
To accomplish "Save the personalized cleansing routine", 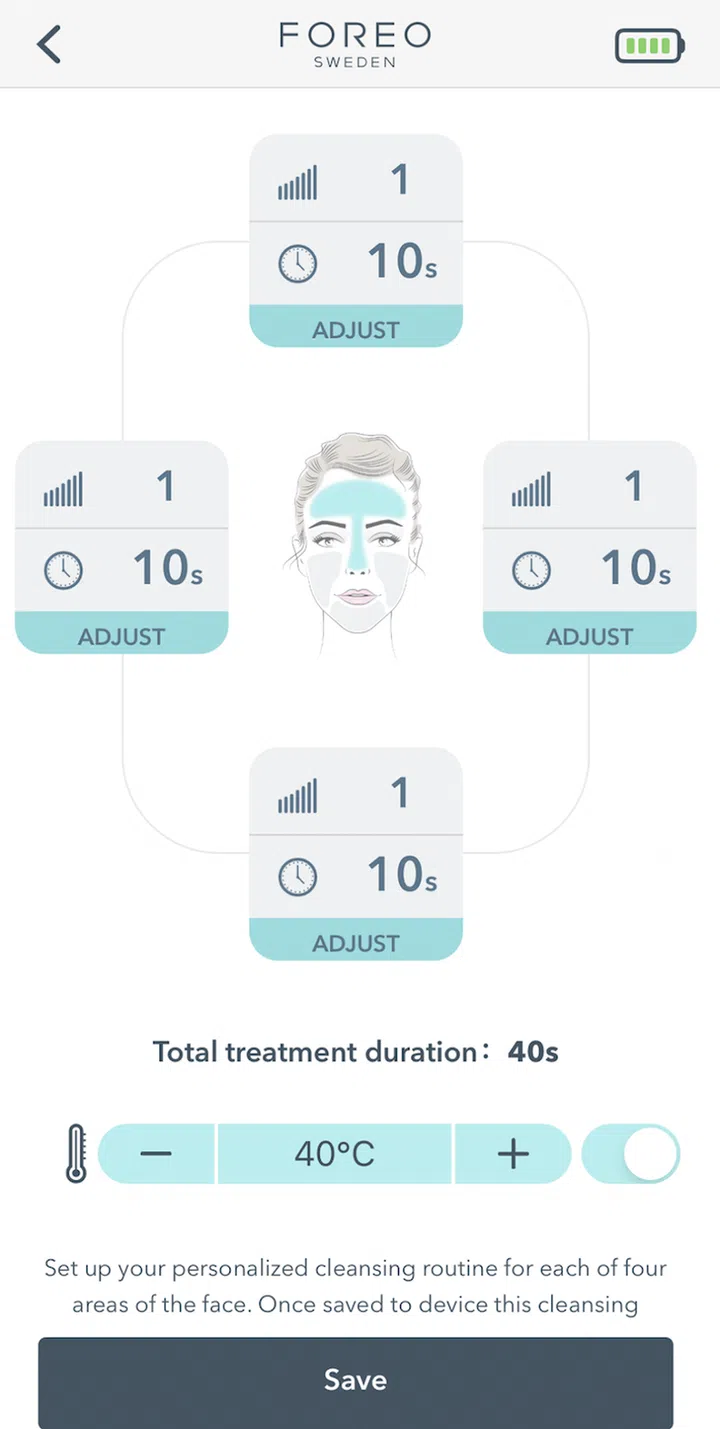I will (x=355, y=1381).
